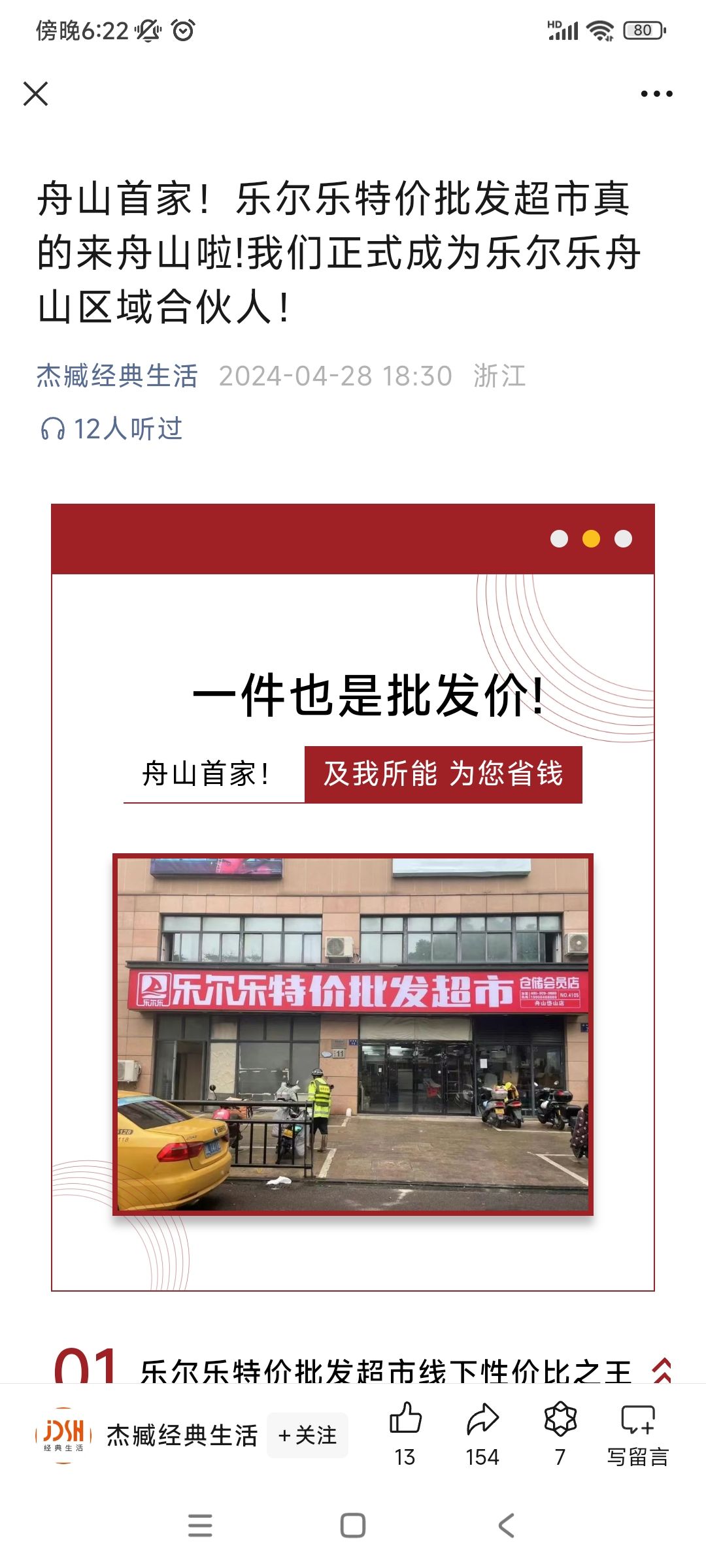Close the article page

(36, 93)
